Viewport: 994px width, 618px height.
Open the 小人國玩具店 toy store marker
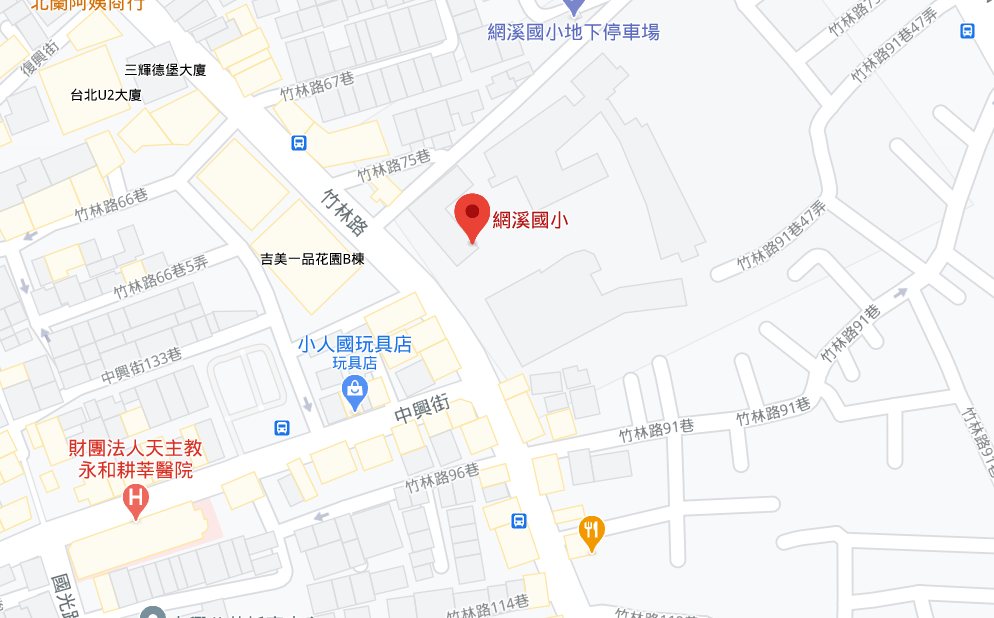pos(354,391)
